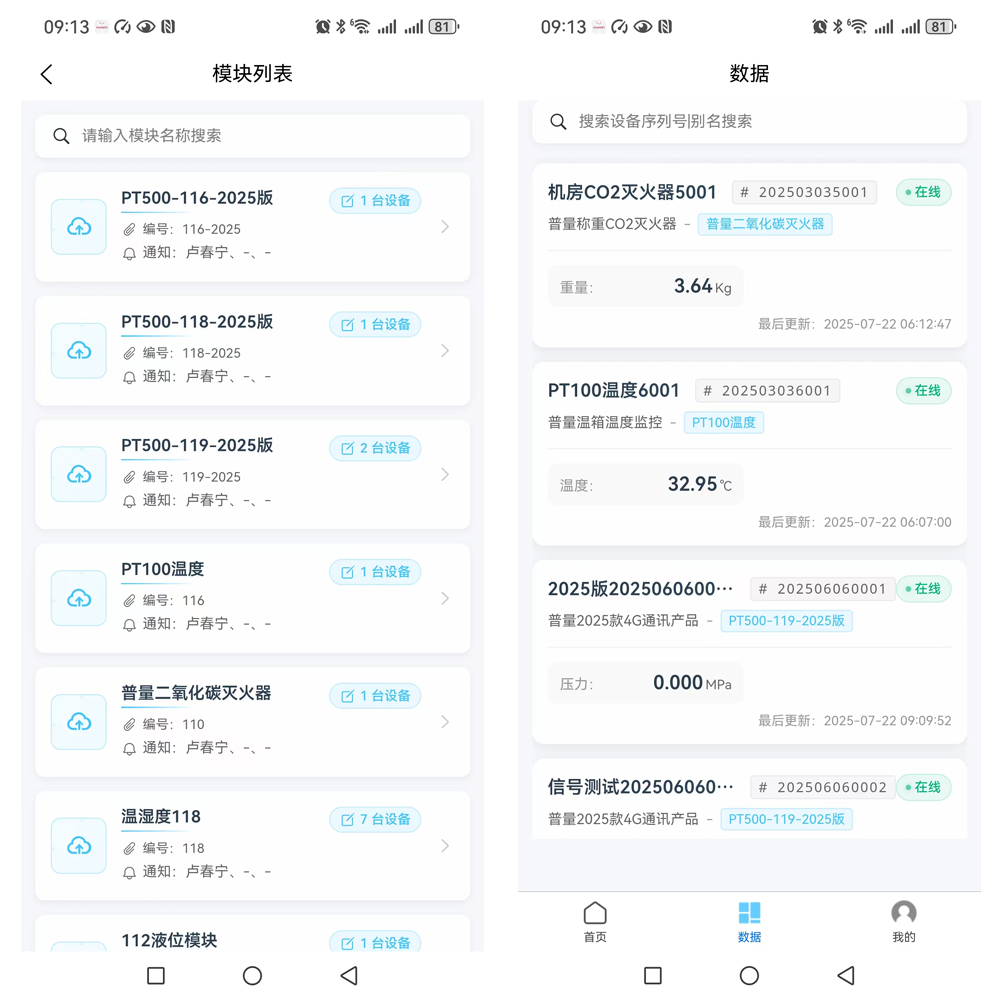The image size is (1000, 1000).
Task: Select the 普量二氧化碳灭火器 tag chip
Action: 765,224
